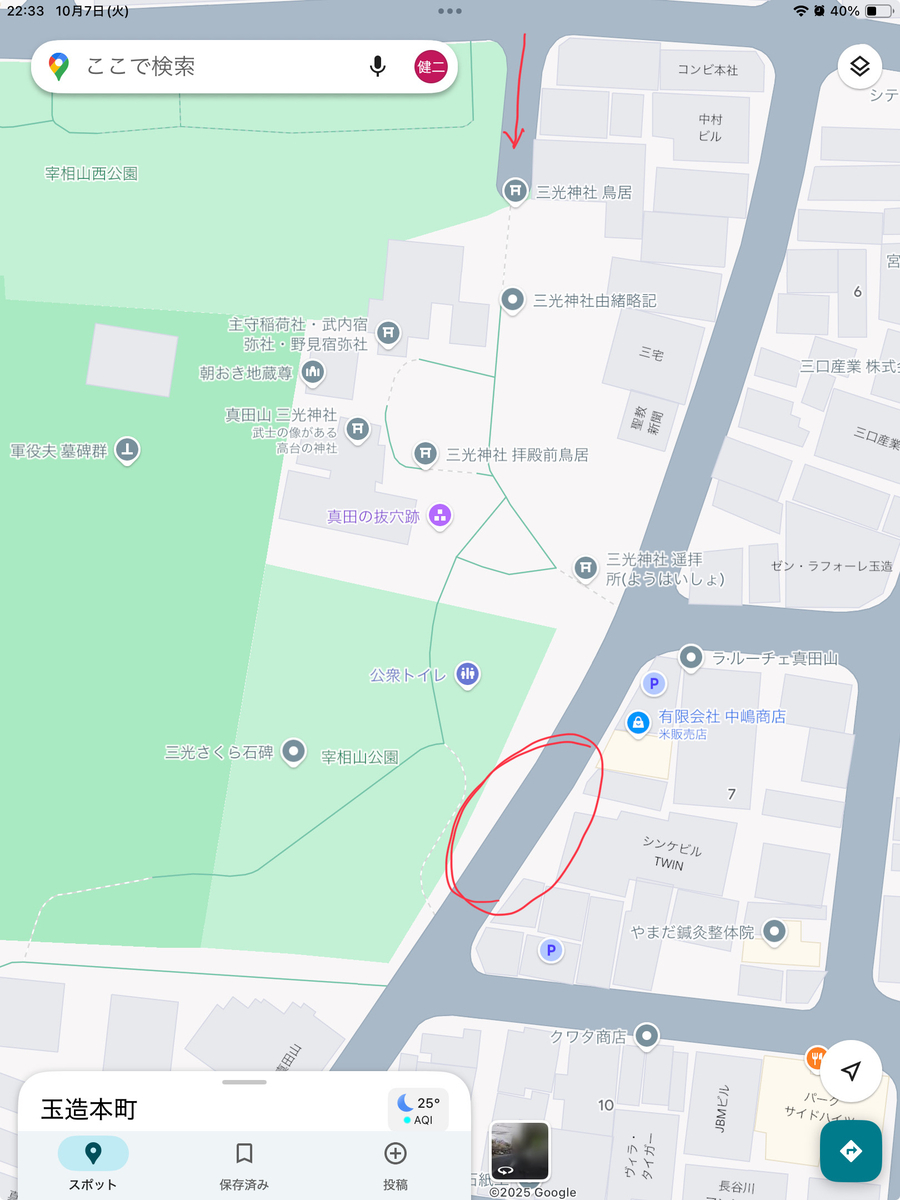The image size is (900, 1200).
Task: Switch to the 投稿 tab
Action: [x=395, y=1162]
